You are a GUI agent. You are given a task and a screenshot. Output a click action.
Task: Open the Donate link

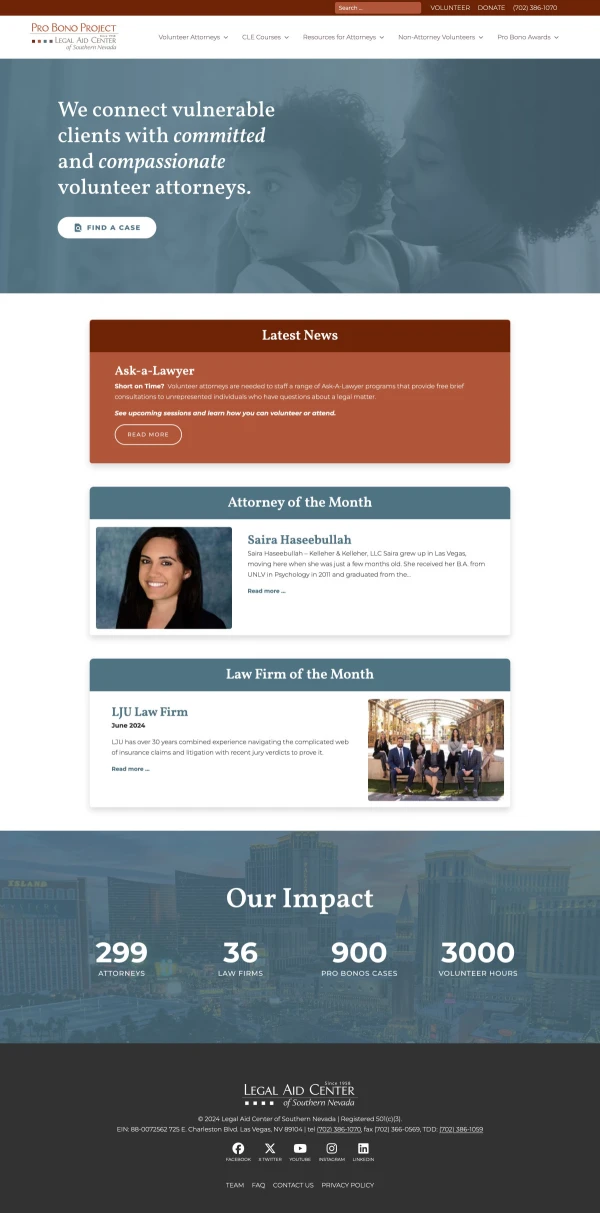(491, 8)
